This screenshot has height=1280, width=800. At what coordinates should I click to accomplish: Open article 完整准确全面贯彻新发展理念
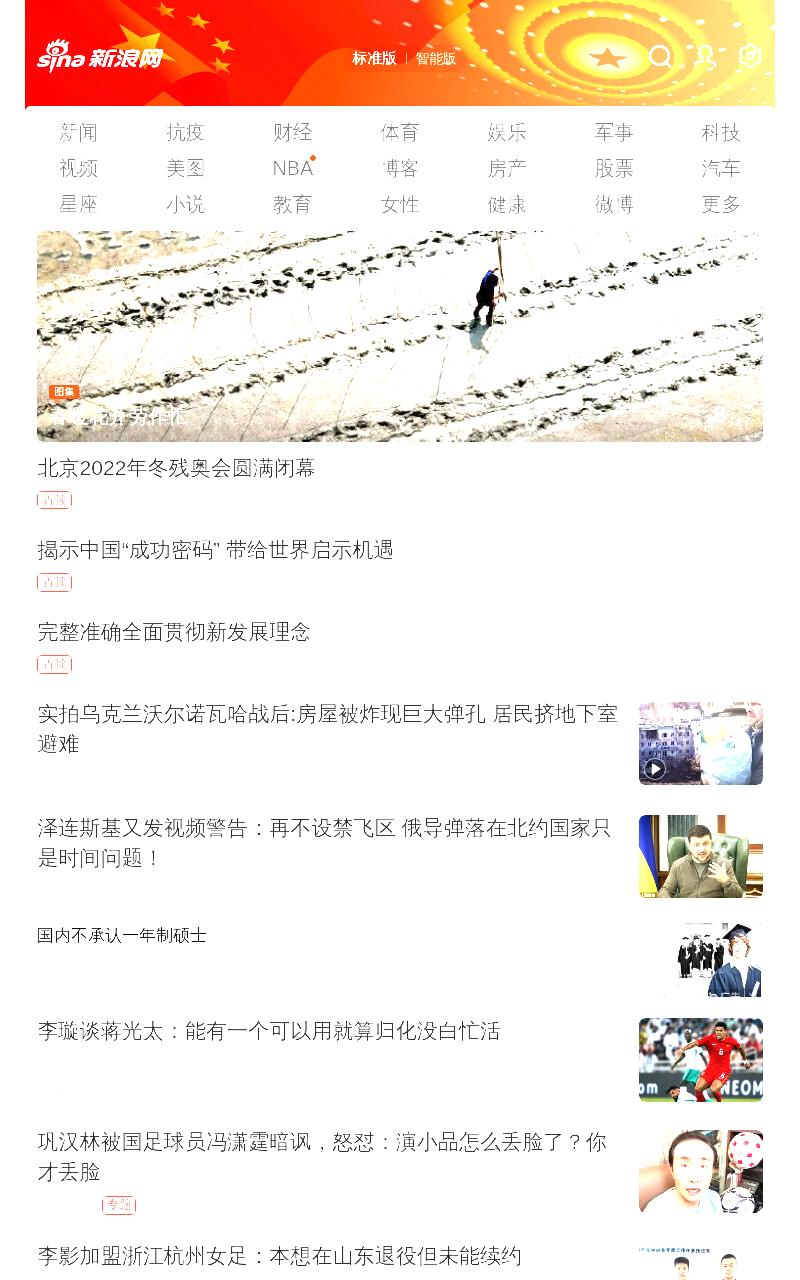174,632
